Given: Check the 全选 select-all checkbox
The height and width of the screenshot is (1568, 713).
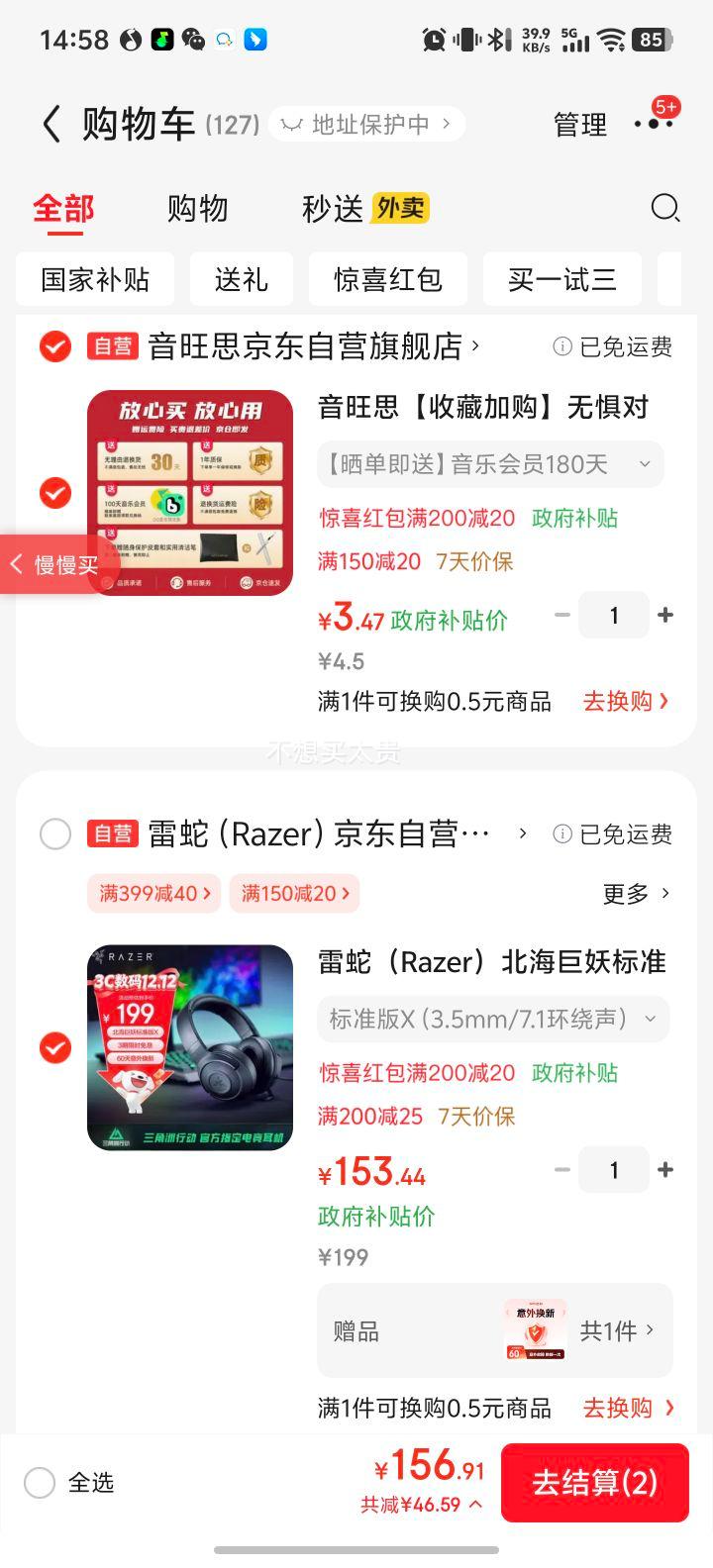Looking at the screenshot, I should [x=40, y=1483].
